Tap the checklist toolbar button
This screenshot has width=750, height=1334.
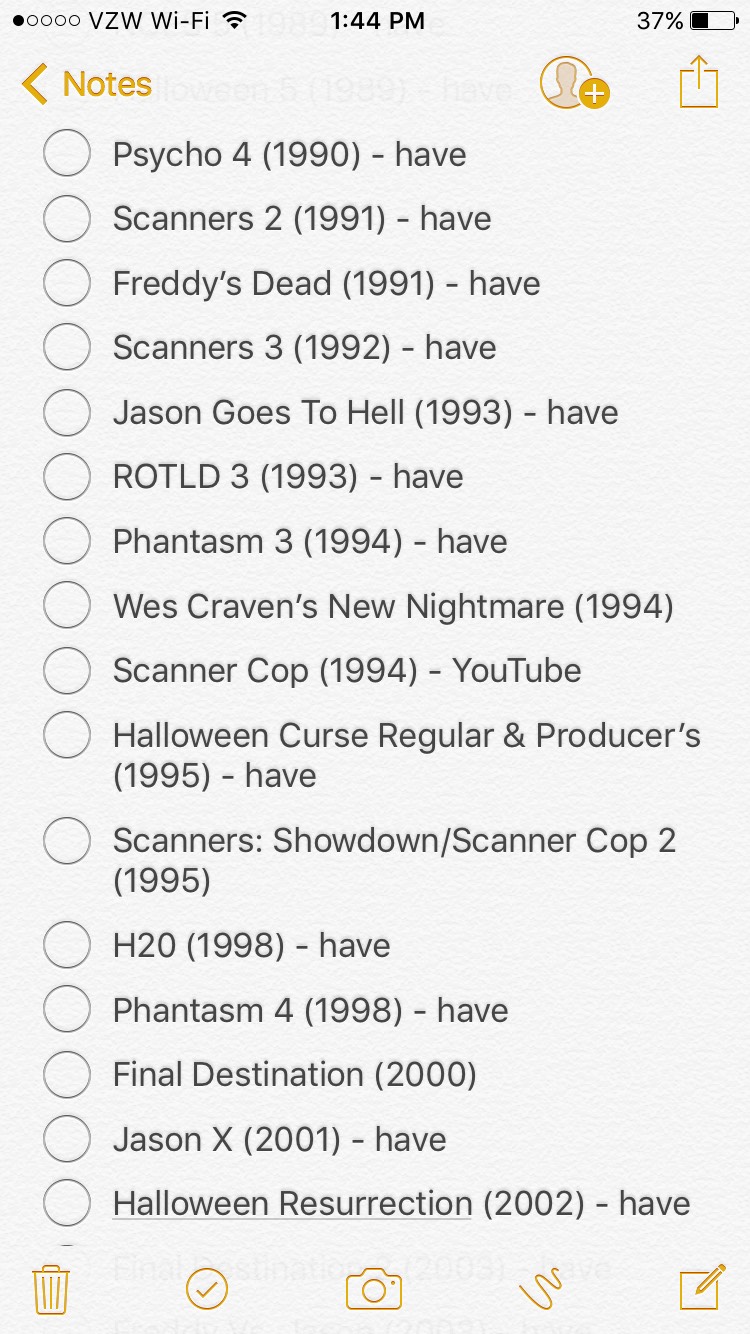207,1289
